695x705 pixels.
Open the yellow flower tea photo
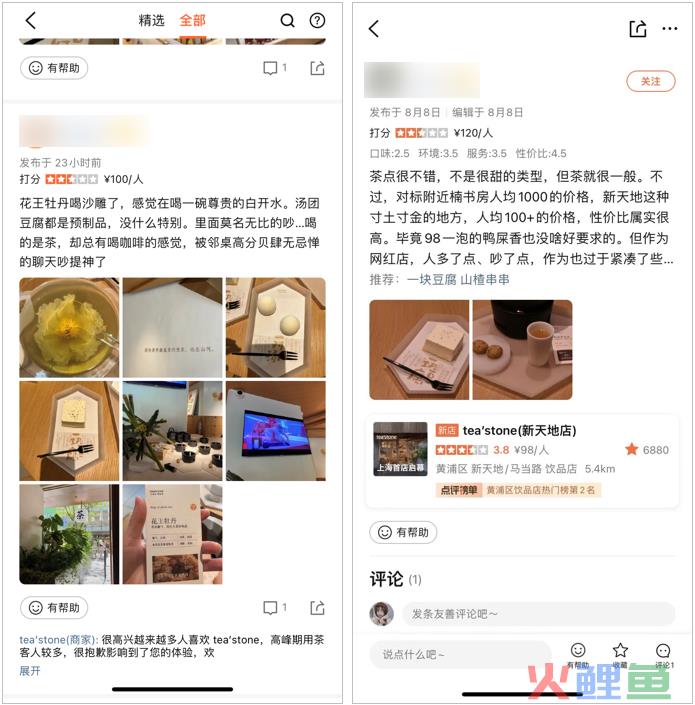[x=69, y=327]
